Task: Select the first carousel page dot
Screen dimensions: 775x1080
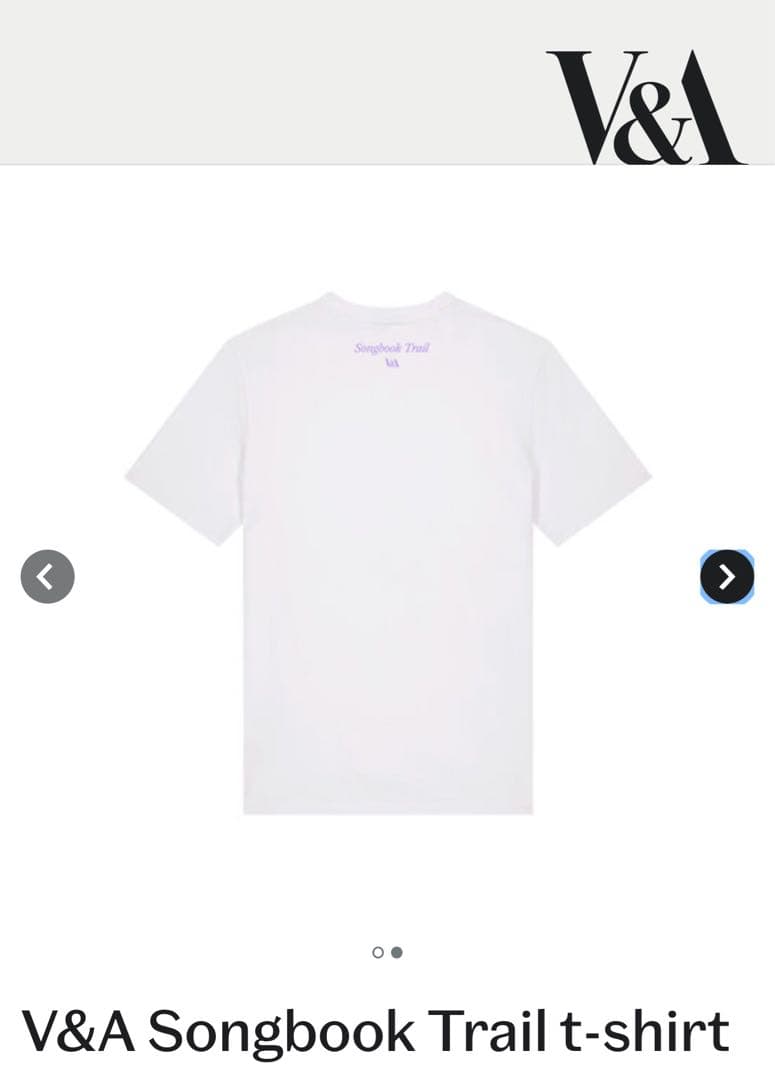Action: [x=378, y=952]
